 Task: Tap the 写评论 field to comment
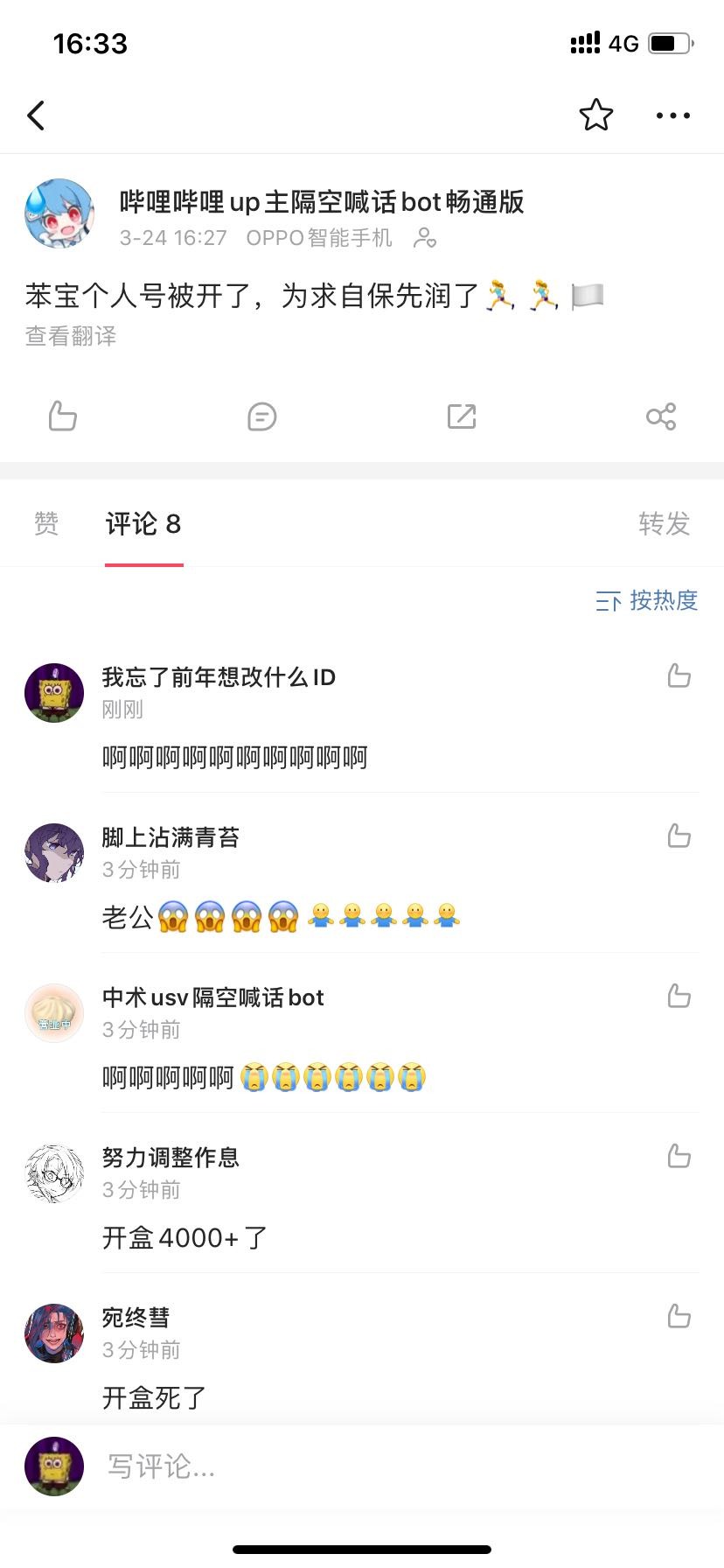point(350,1466)
